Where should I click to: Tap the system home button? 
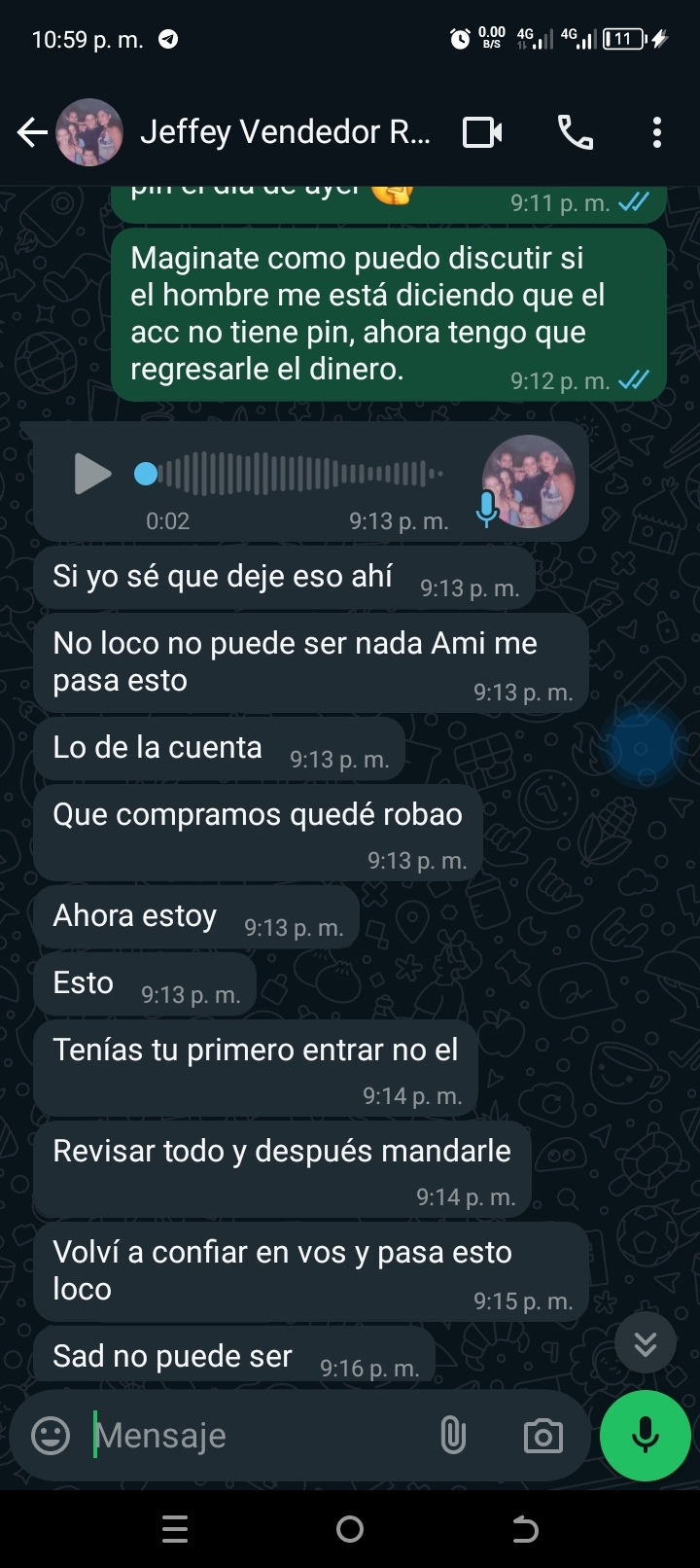tap(350, 1530)
